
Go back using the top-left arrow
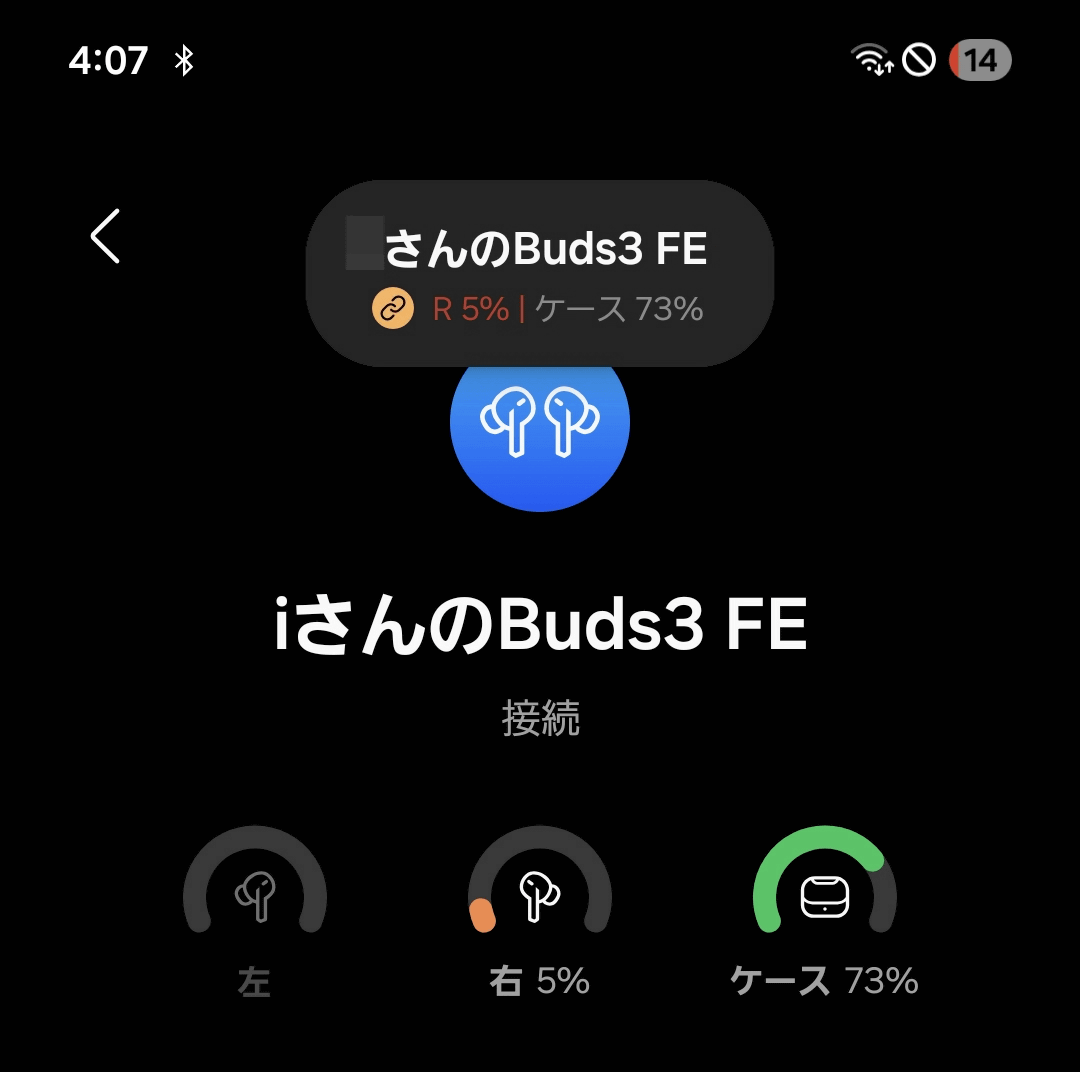tap(105, 236)
